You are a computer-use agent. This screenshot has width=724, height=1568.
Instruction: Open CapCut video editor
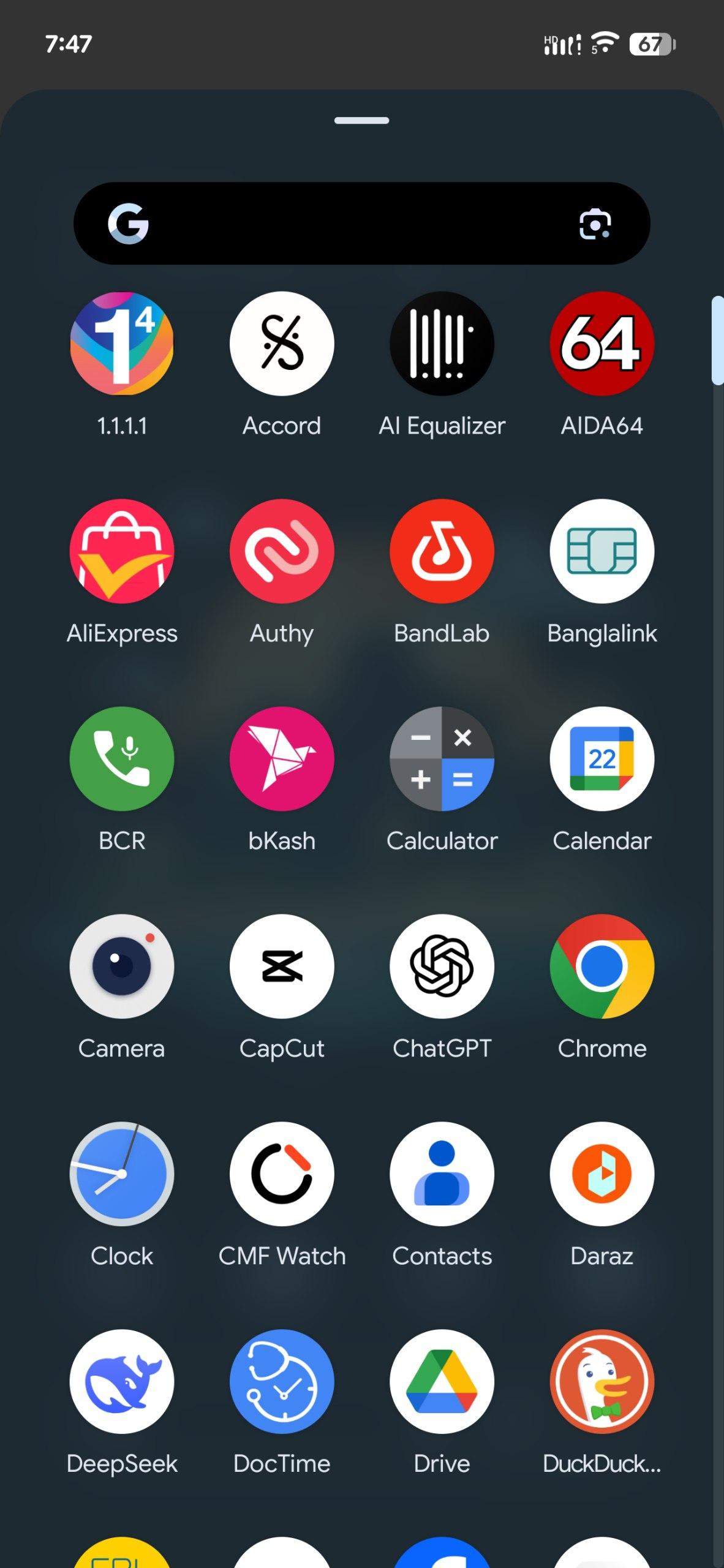pos(282,967)
